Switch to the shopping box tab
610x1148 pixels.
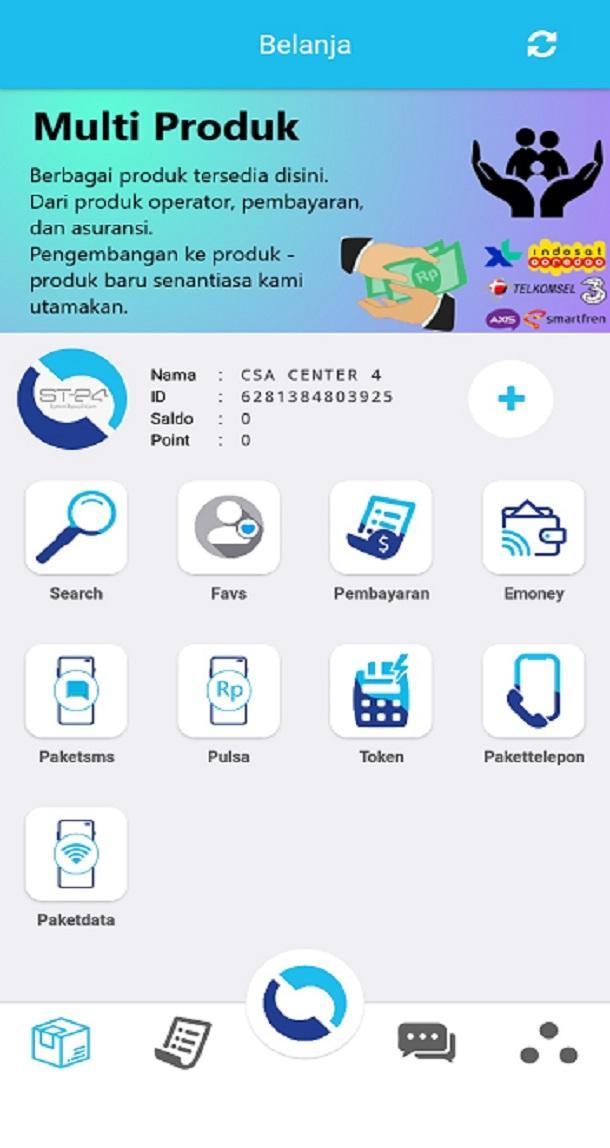click(x=61, y=1043)
